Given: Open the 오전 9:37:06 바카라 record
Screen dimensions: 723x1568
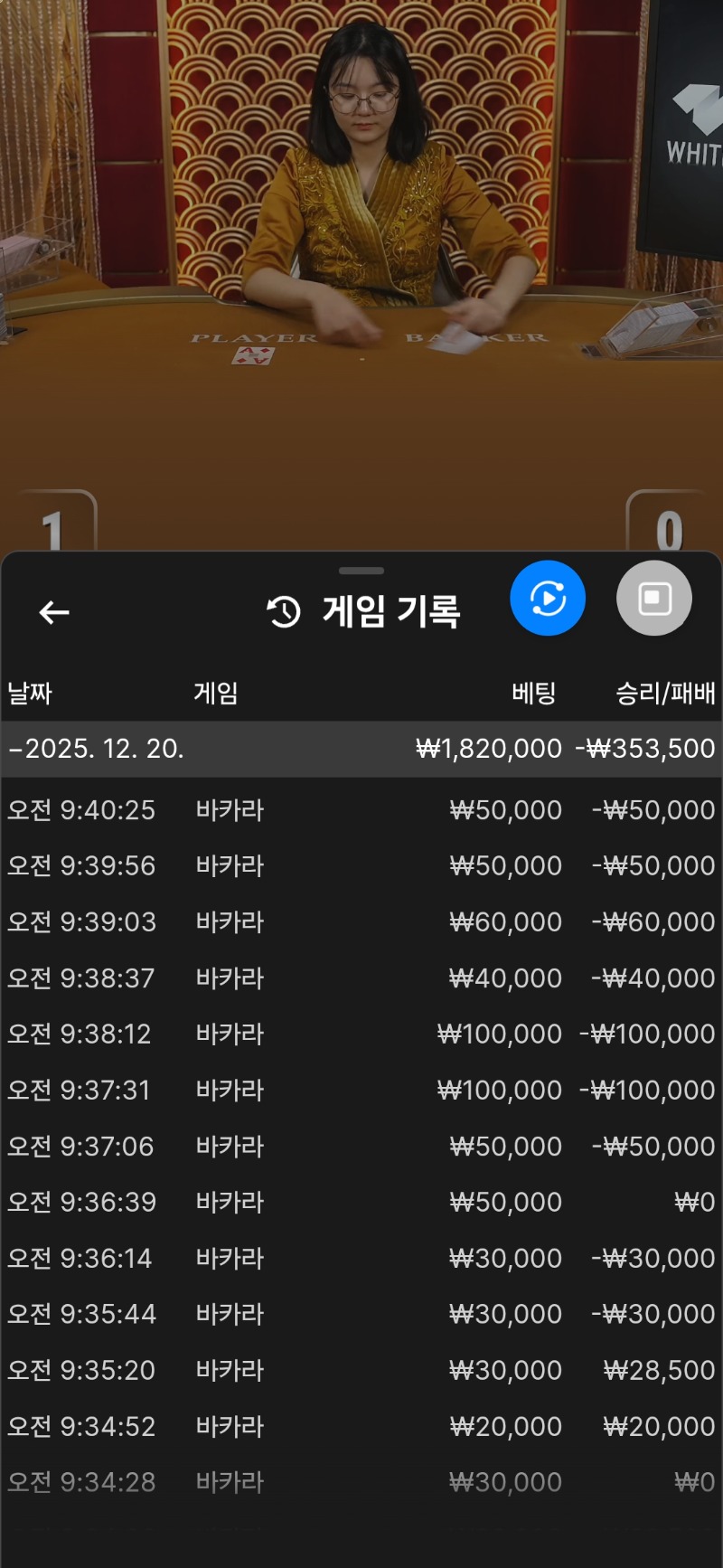Looking at the screenshot, I should pyautogui.click(x=361, y=1147).
